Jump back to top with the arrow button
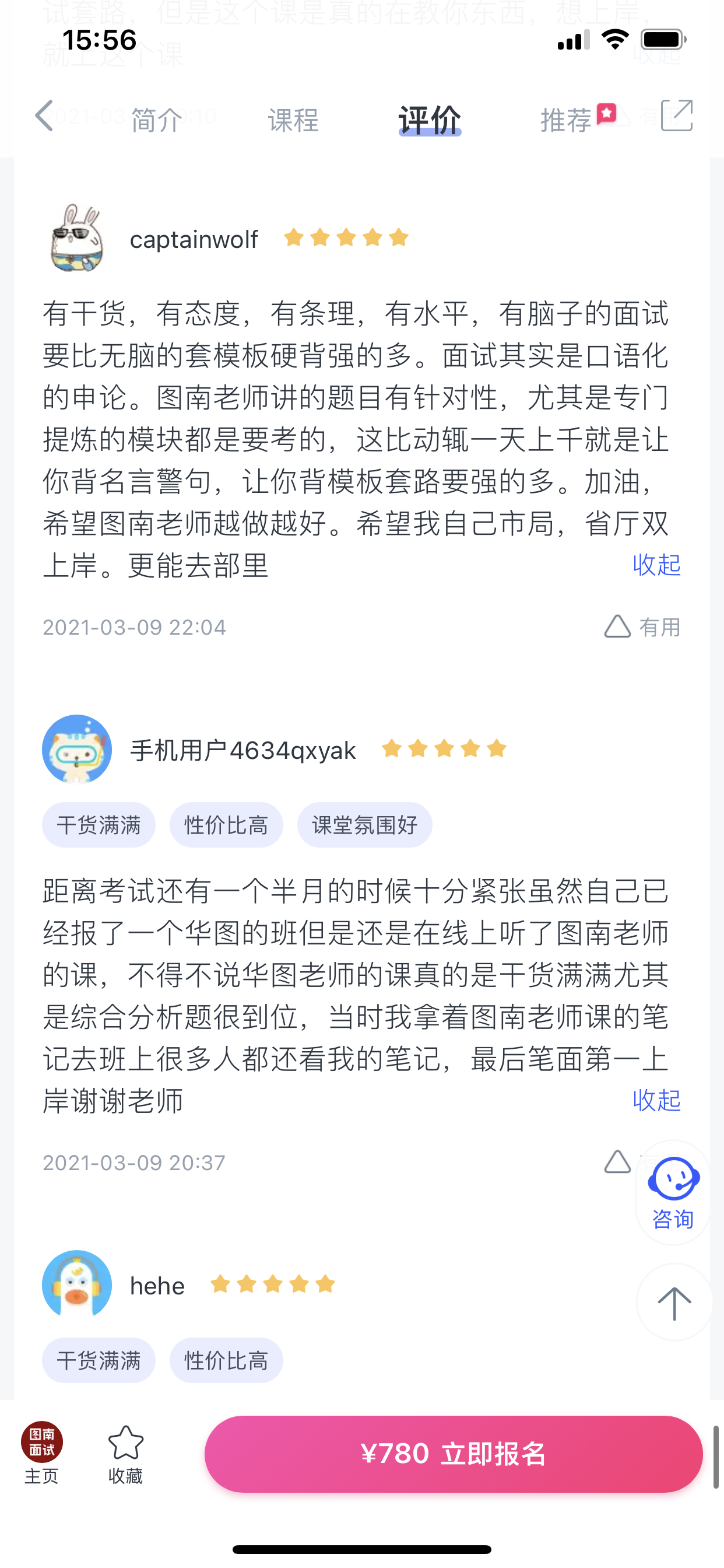The width and height of the screenshot is (724, 1568). pos(674,1303)
